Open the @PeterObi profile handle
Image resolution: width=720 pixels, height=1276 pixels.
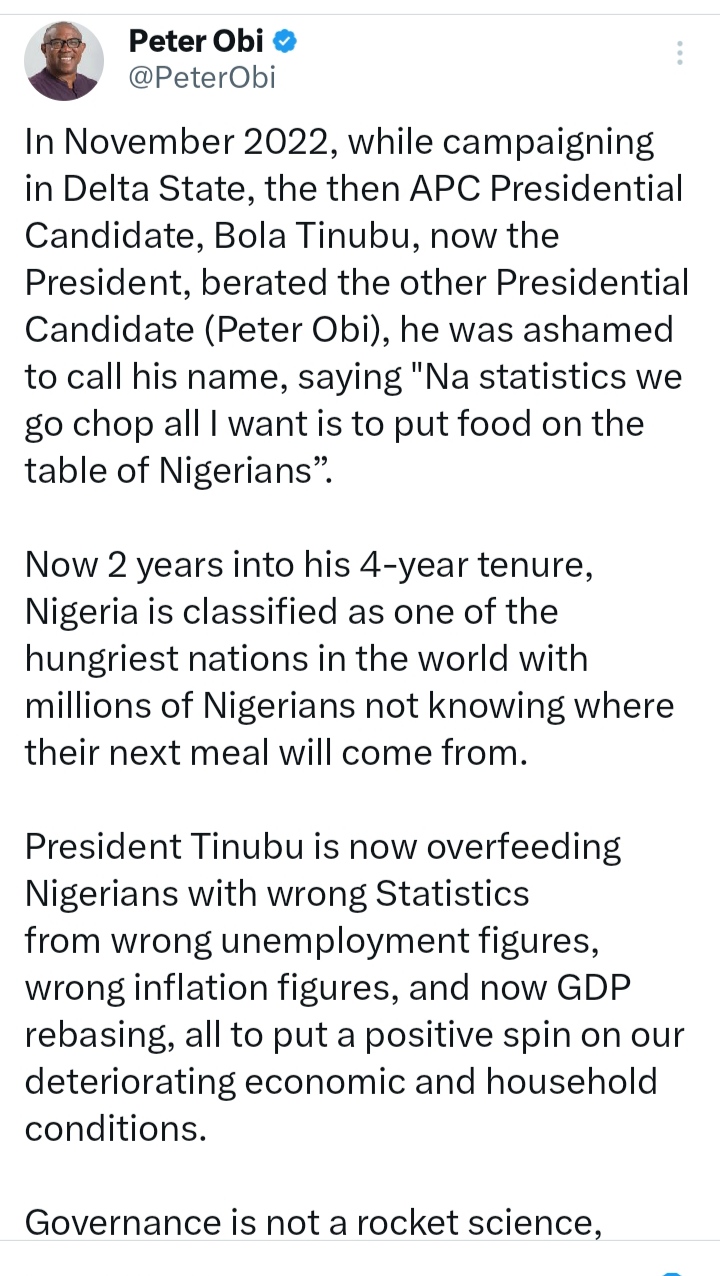(202, 78)
